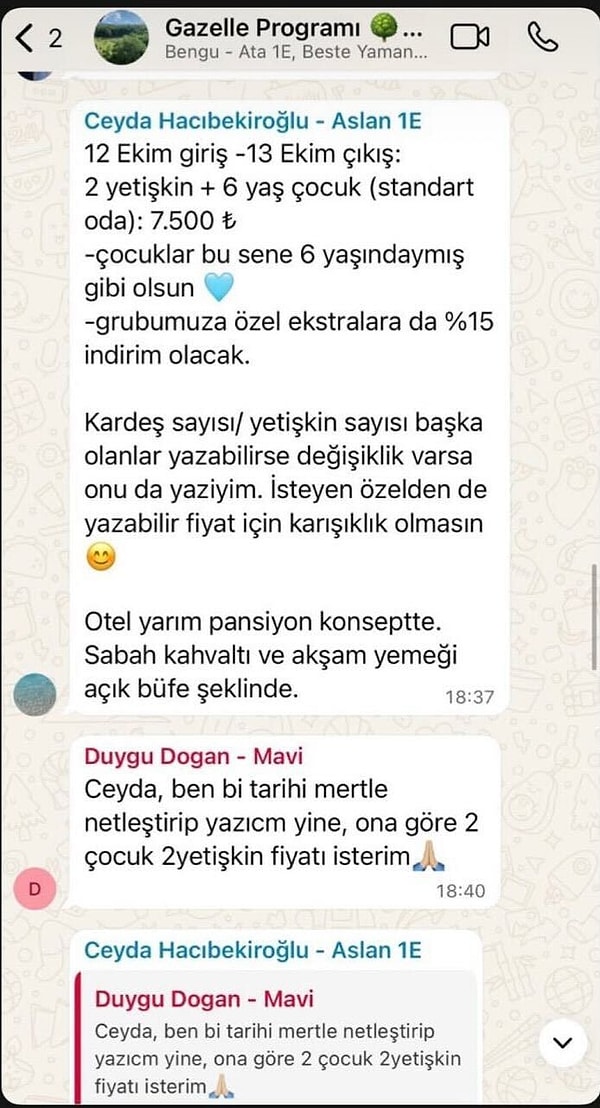
Task: View Ceyda's profile photo beside 18:37 message
Action: [35, 694]
